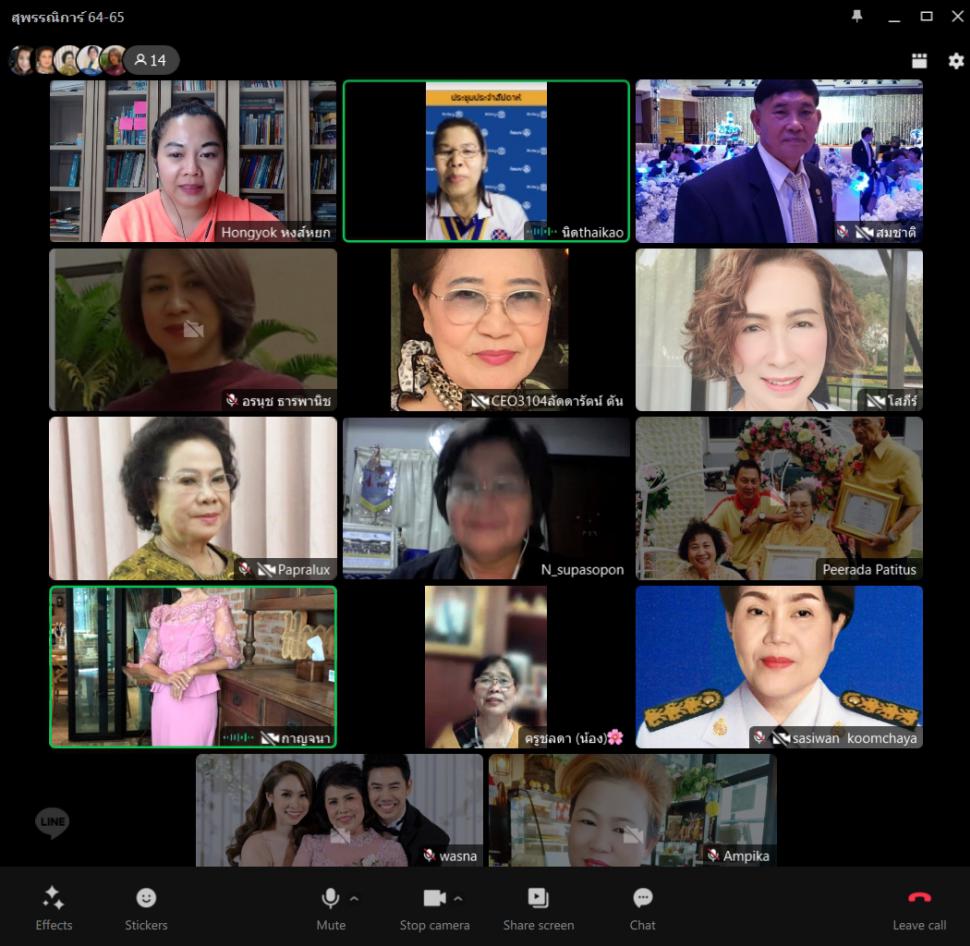
Task: Select sasiwan koomchaya video tile
Action: coord(779,666)
